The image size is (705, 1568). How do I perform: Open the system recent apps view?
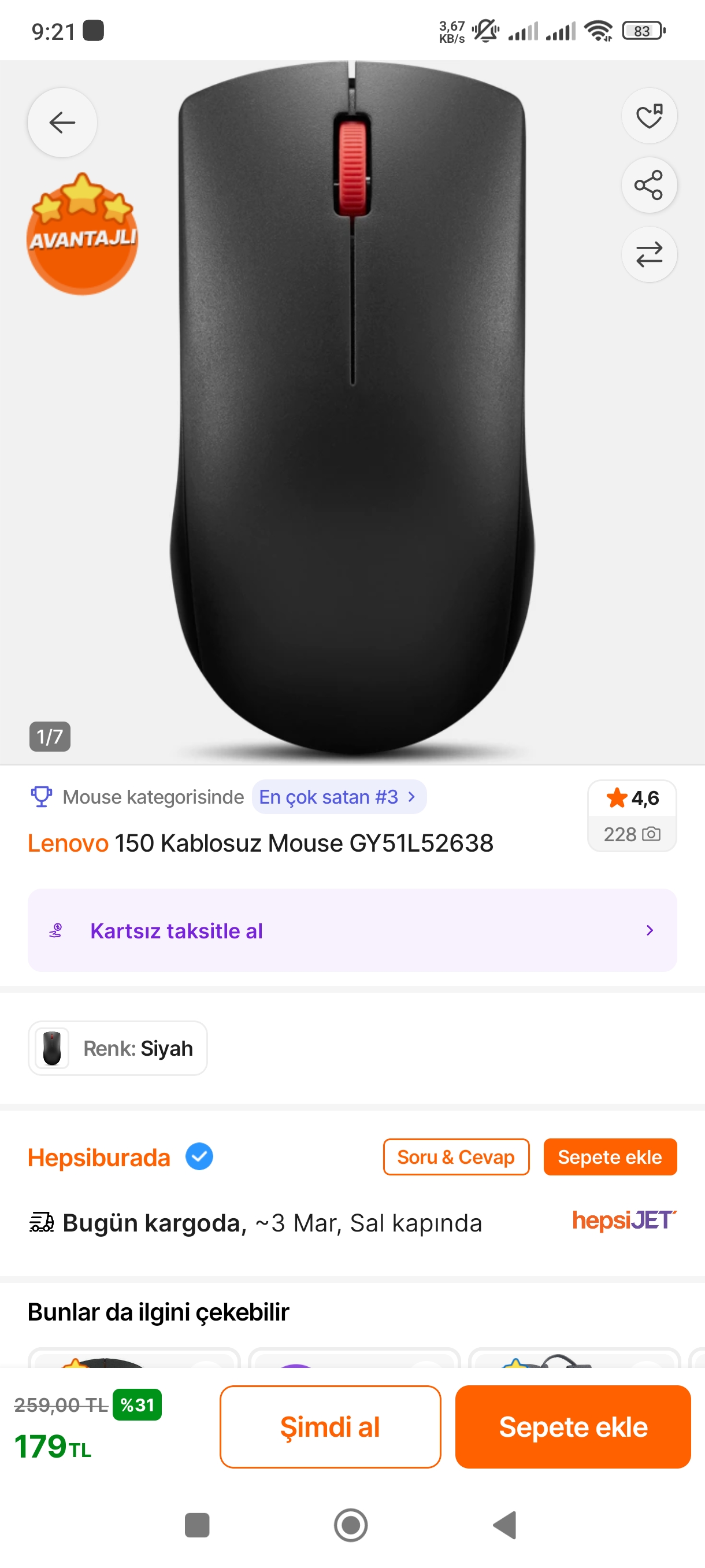click(x=197, y=1525)
